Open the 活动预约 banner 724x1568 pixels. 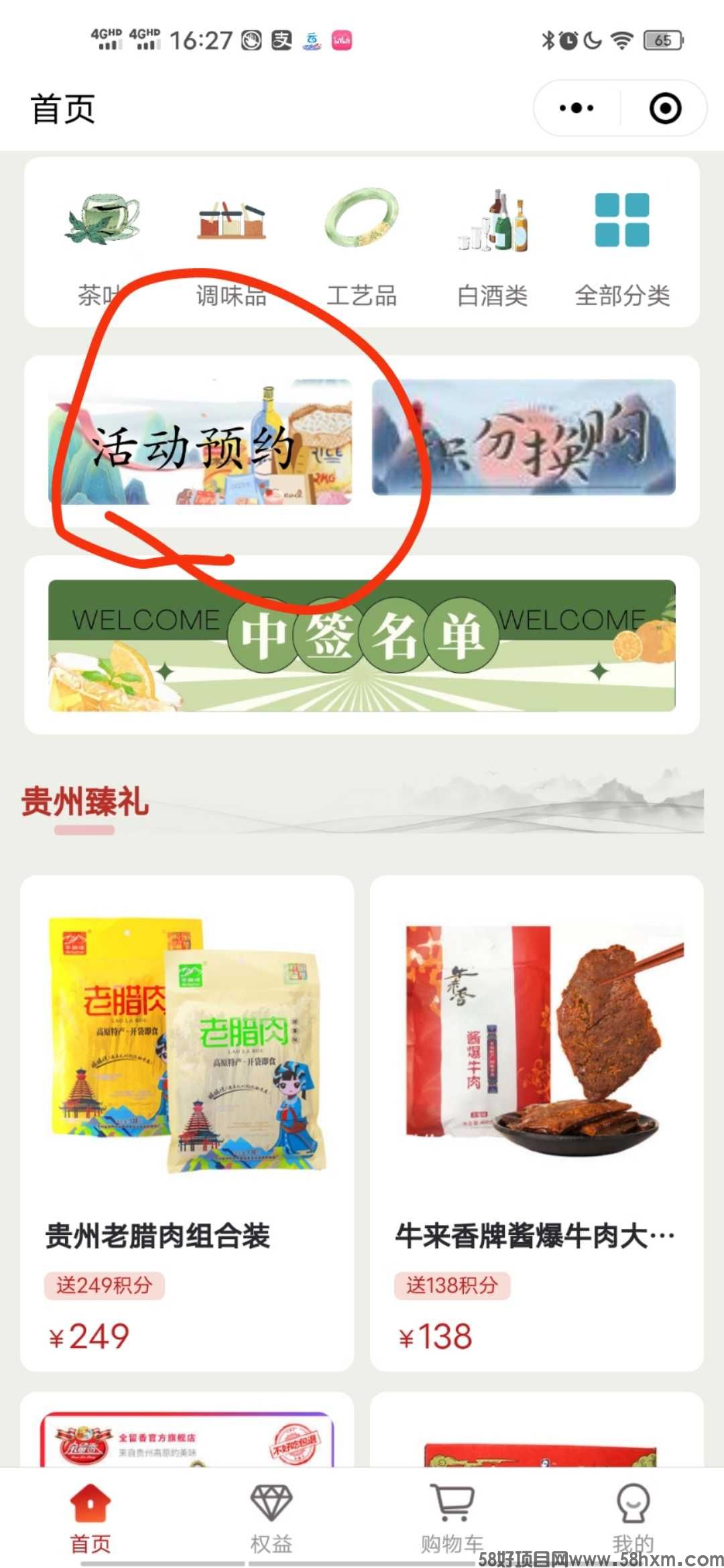pyautogui.click(x=200, y=442)
